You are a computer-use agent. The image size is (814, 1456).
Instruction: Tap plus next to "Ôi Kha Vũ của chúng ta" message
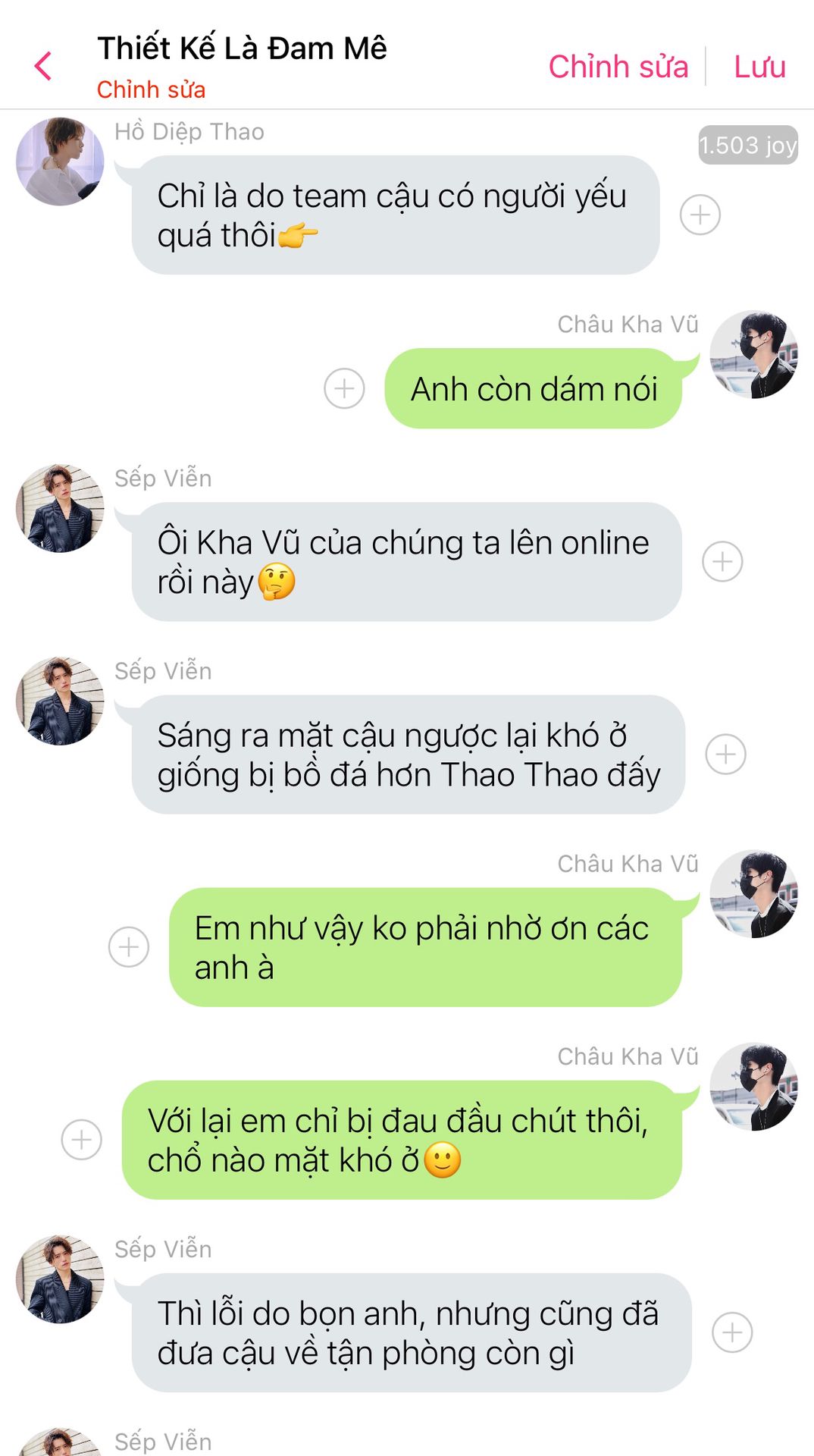click(722, 561)
